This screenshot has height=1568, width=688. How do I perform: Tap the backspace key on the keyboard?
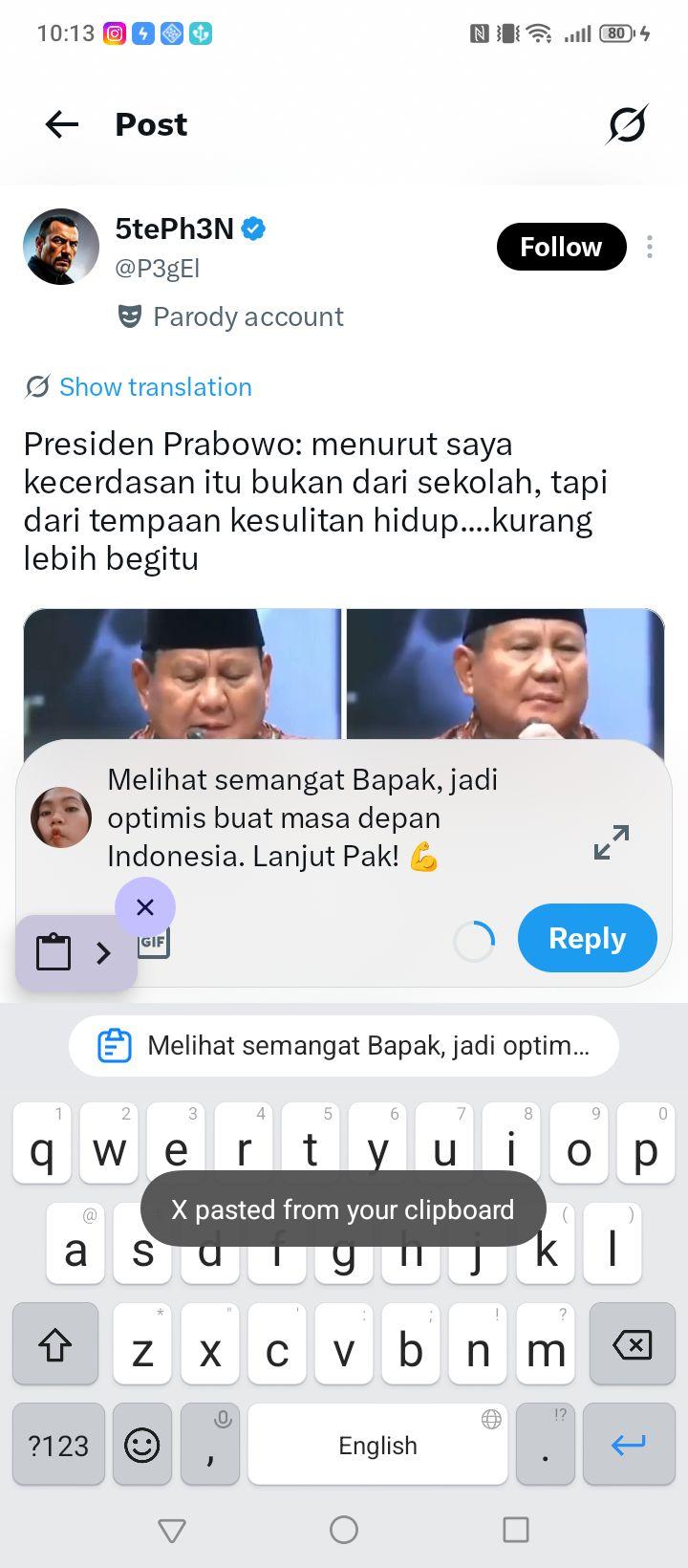coord(632,1344)
